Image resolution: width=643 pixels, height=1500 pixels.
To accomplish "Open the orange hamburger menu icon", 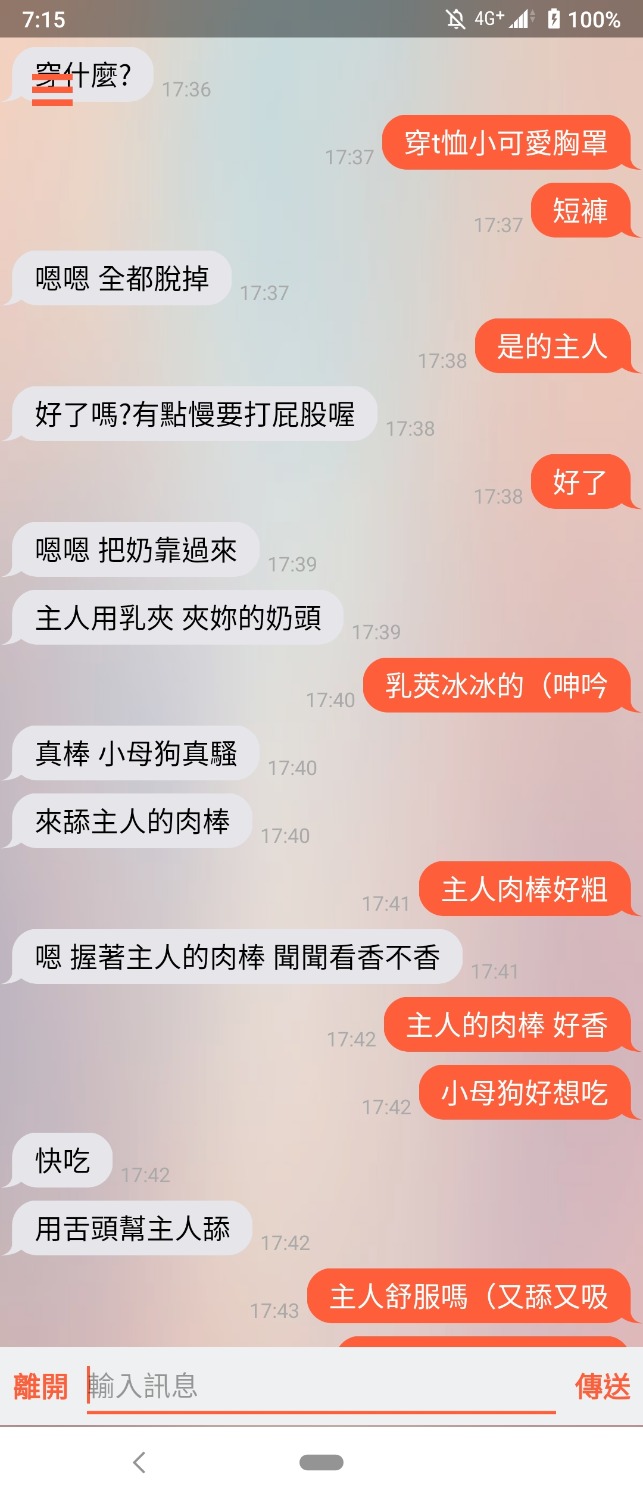I will pos(52,88).
